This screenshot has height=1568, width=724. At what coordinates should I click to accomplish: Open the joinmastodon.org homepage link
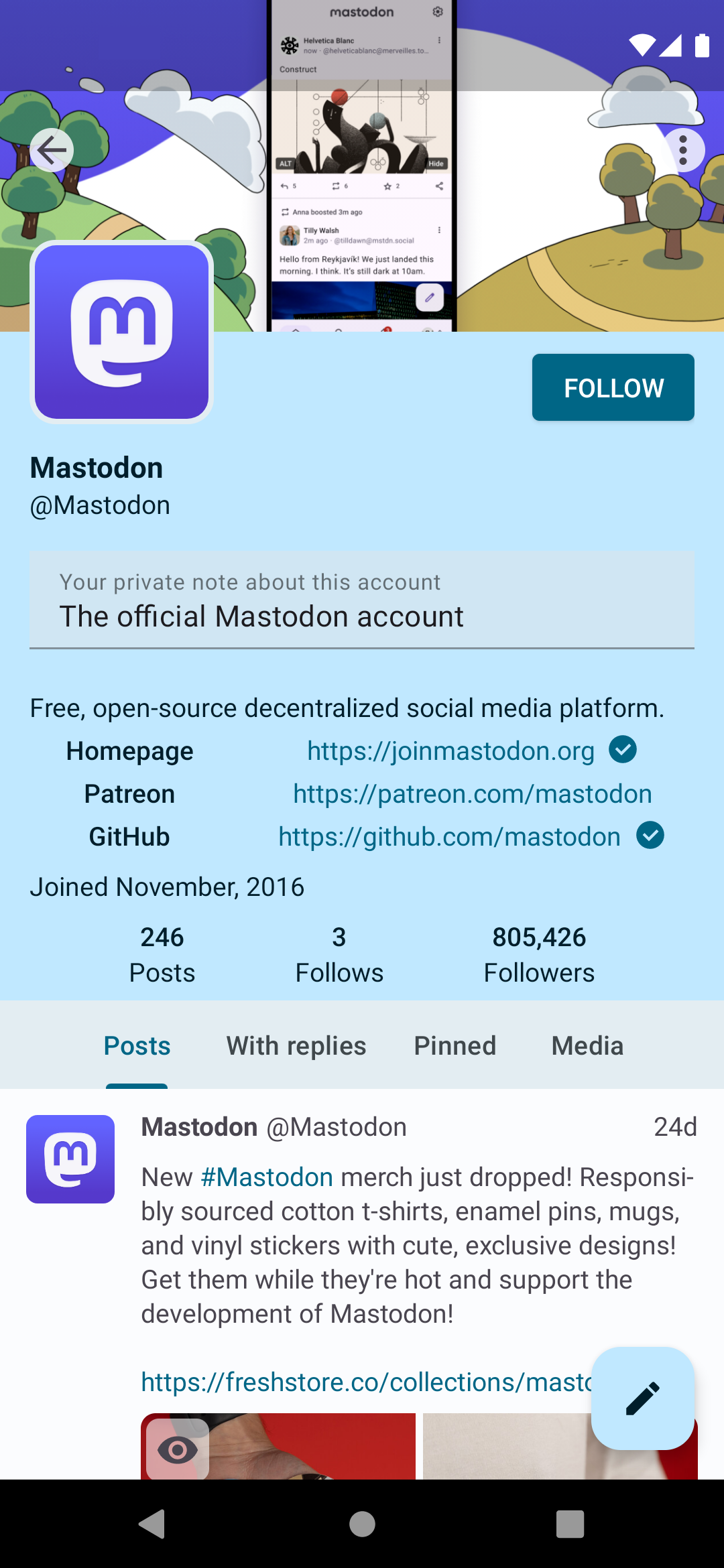450,751
